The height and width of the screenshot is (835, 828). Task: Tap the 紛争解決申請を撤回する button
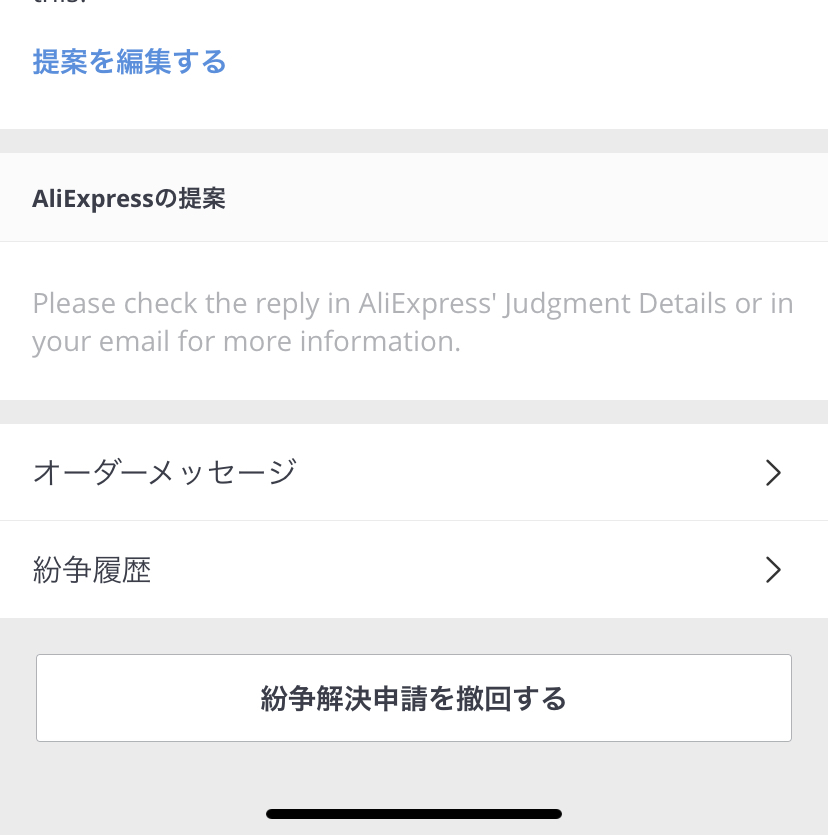413,698
